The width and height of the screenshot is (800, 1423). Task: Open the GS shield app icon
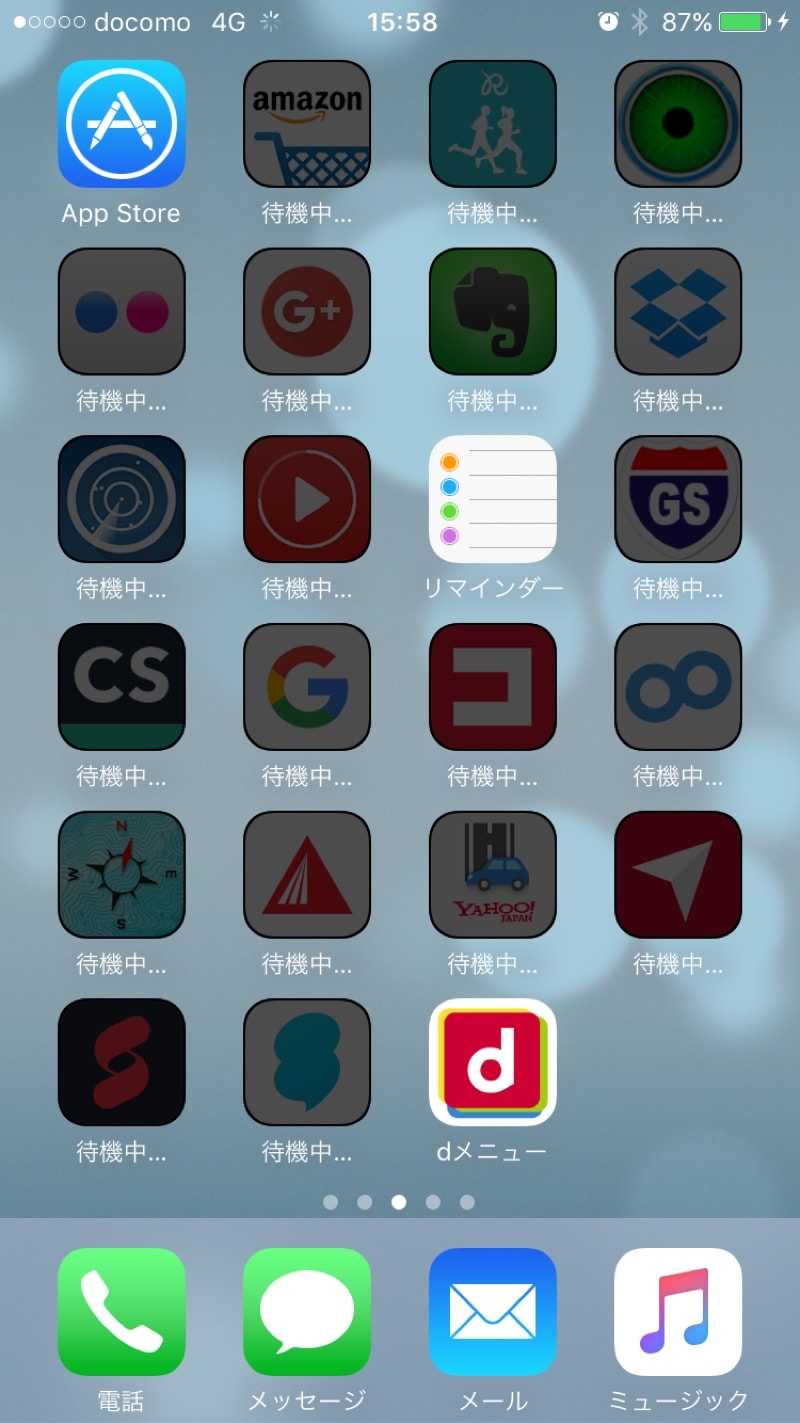pyautogui.click(x=678, y=499)
